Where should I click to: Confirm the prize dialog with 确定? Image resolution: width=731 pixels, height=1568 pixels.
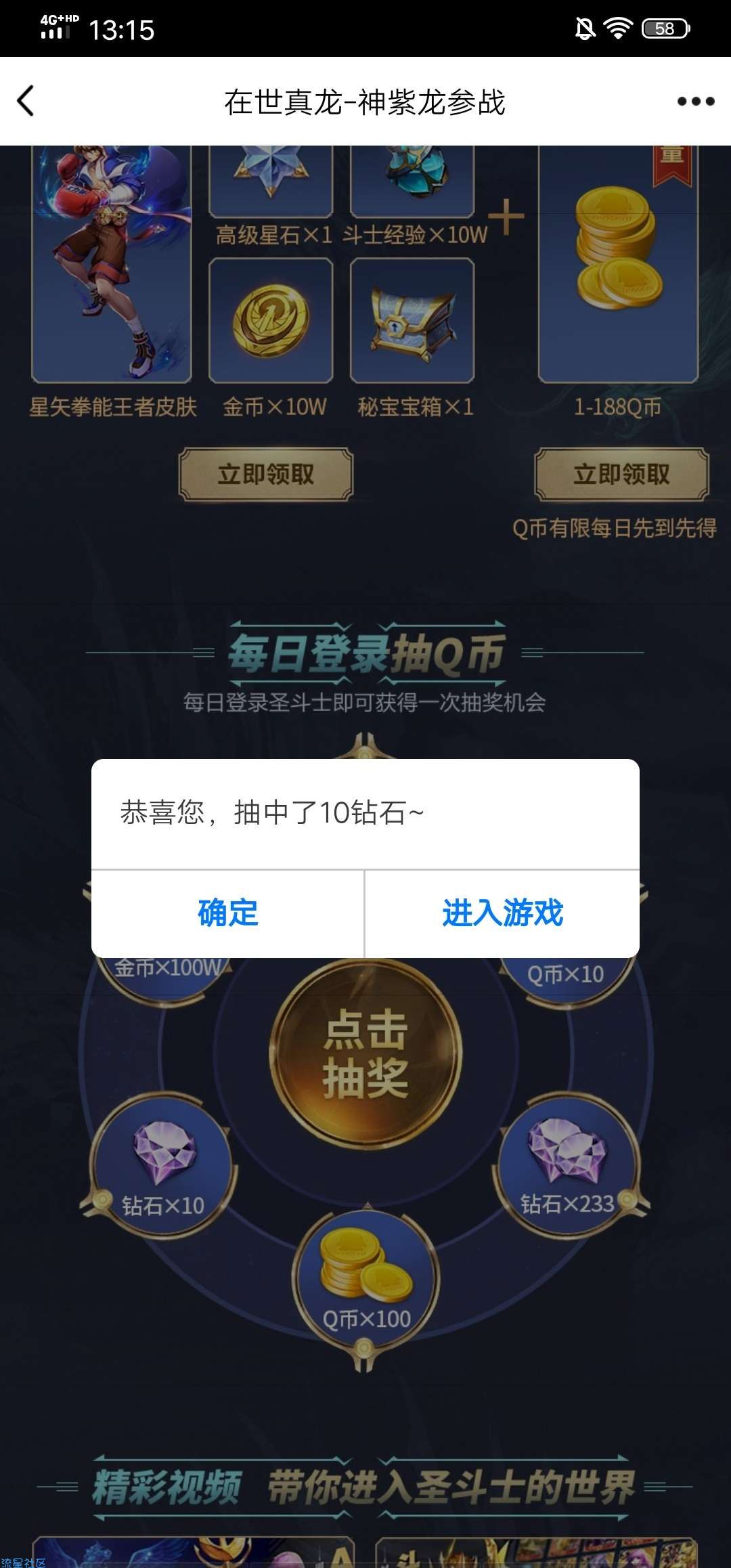coord(227,913)
